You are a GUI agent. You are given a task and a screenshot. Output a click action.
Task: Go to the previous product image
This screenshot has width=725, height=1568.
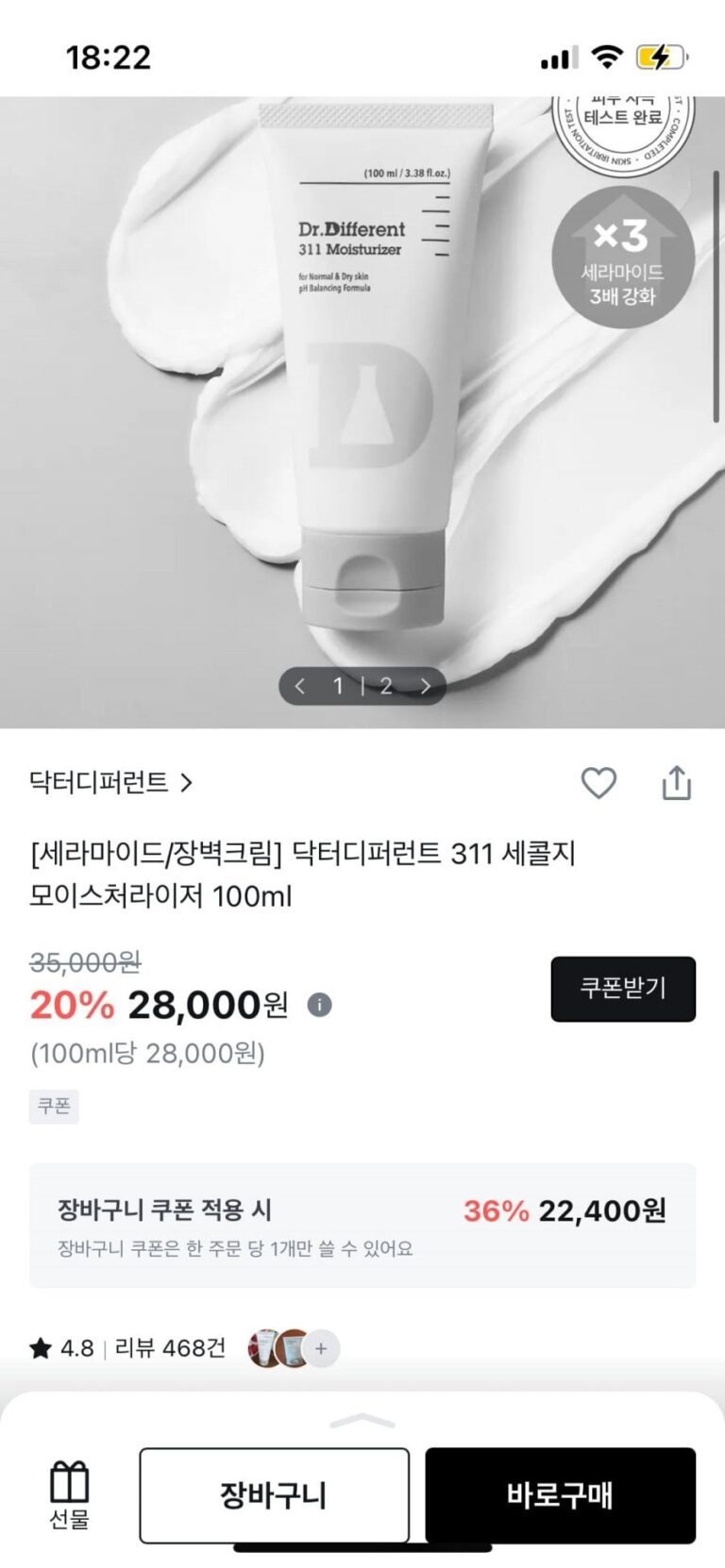click(x=300, y=686)
